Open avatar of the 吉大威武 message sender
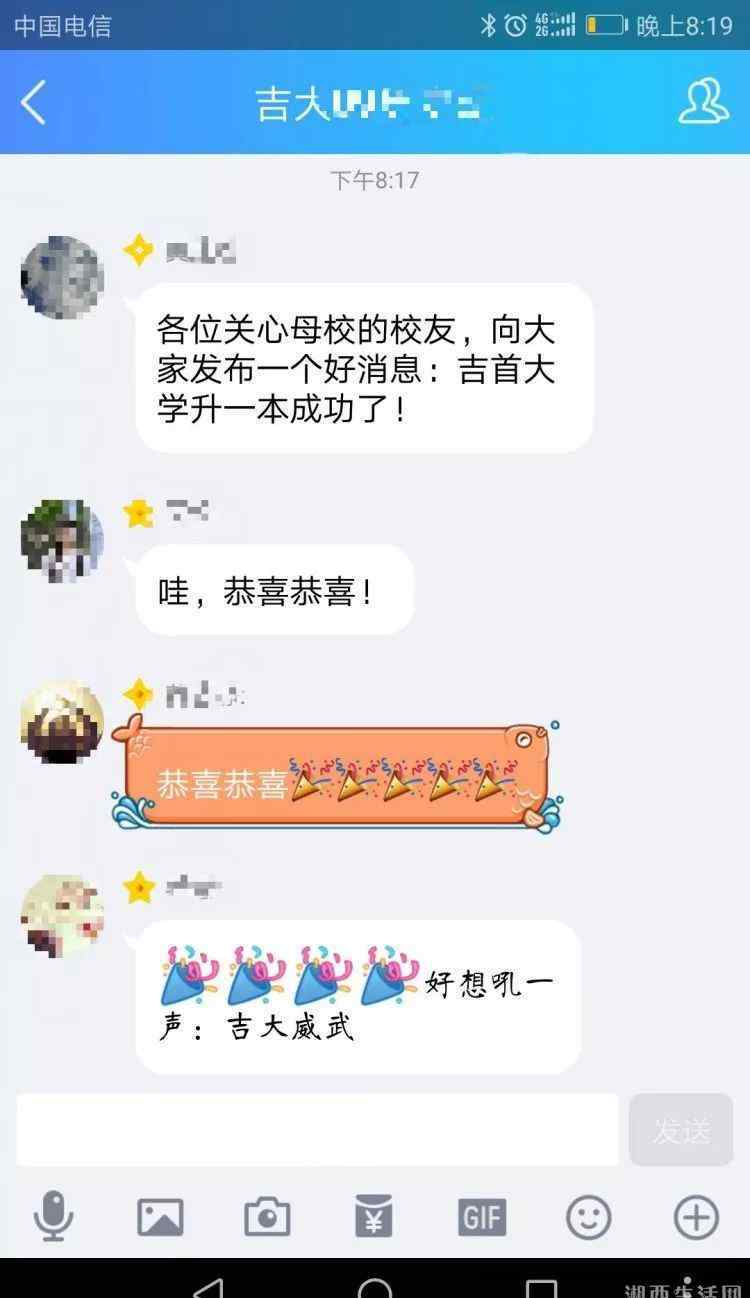 62,915
